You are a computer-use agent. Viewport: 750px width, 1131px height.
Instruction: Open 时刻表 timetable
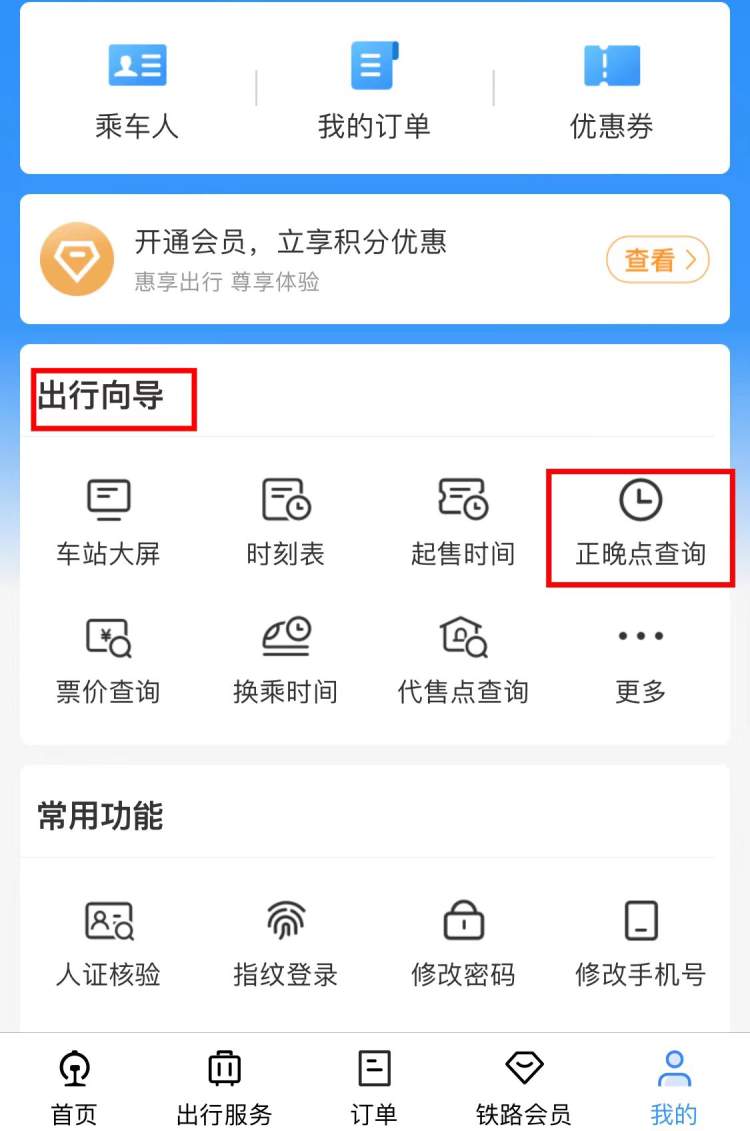[x=285, y=522]
